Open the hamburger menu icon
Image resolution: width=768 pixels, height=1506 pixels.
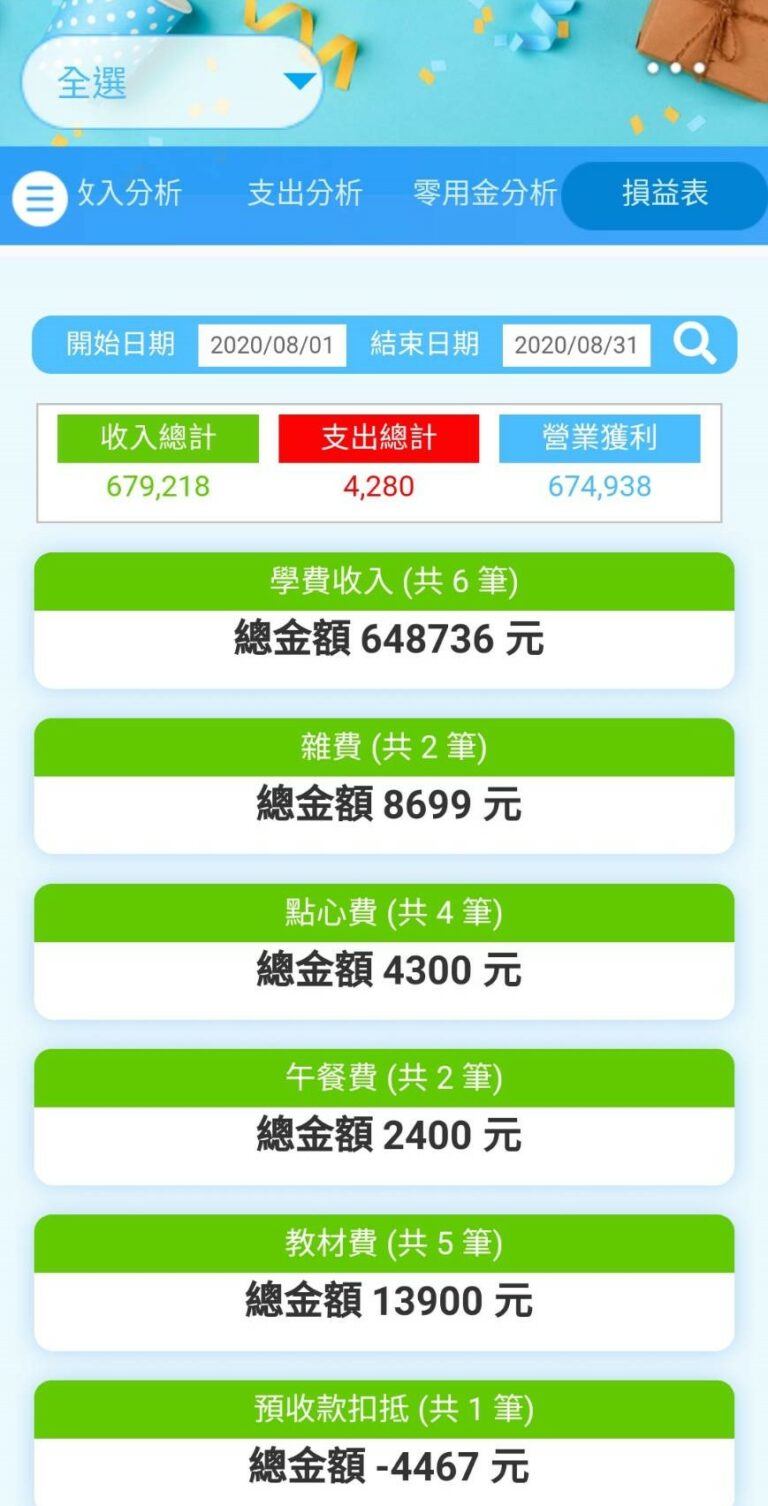coord(38,196)
